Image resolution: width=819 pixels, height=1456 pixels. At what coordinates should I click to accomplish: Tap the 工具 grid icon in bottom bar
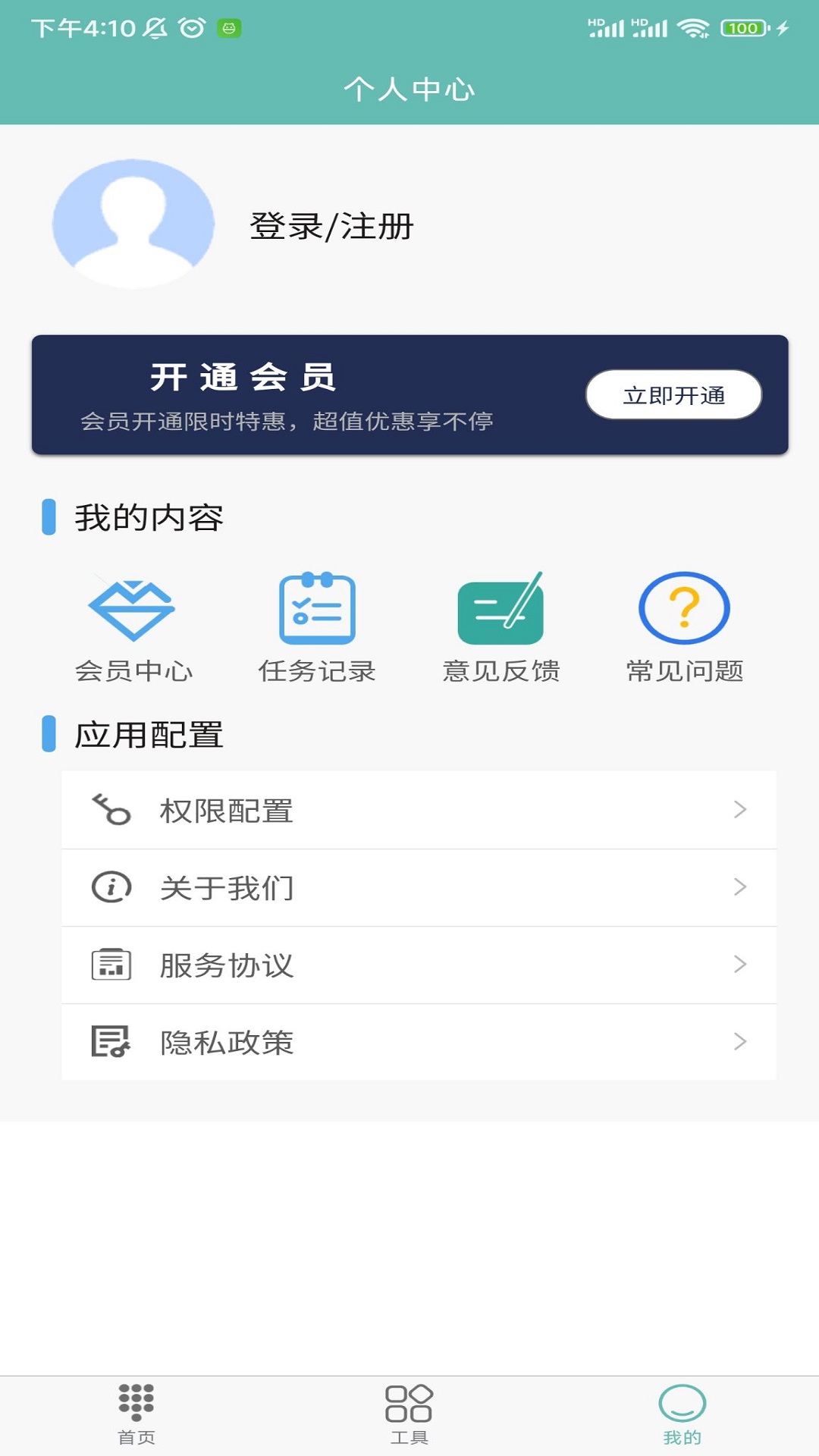(409, 1401)
